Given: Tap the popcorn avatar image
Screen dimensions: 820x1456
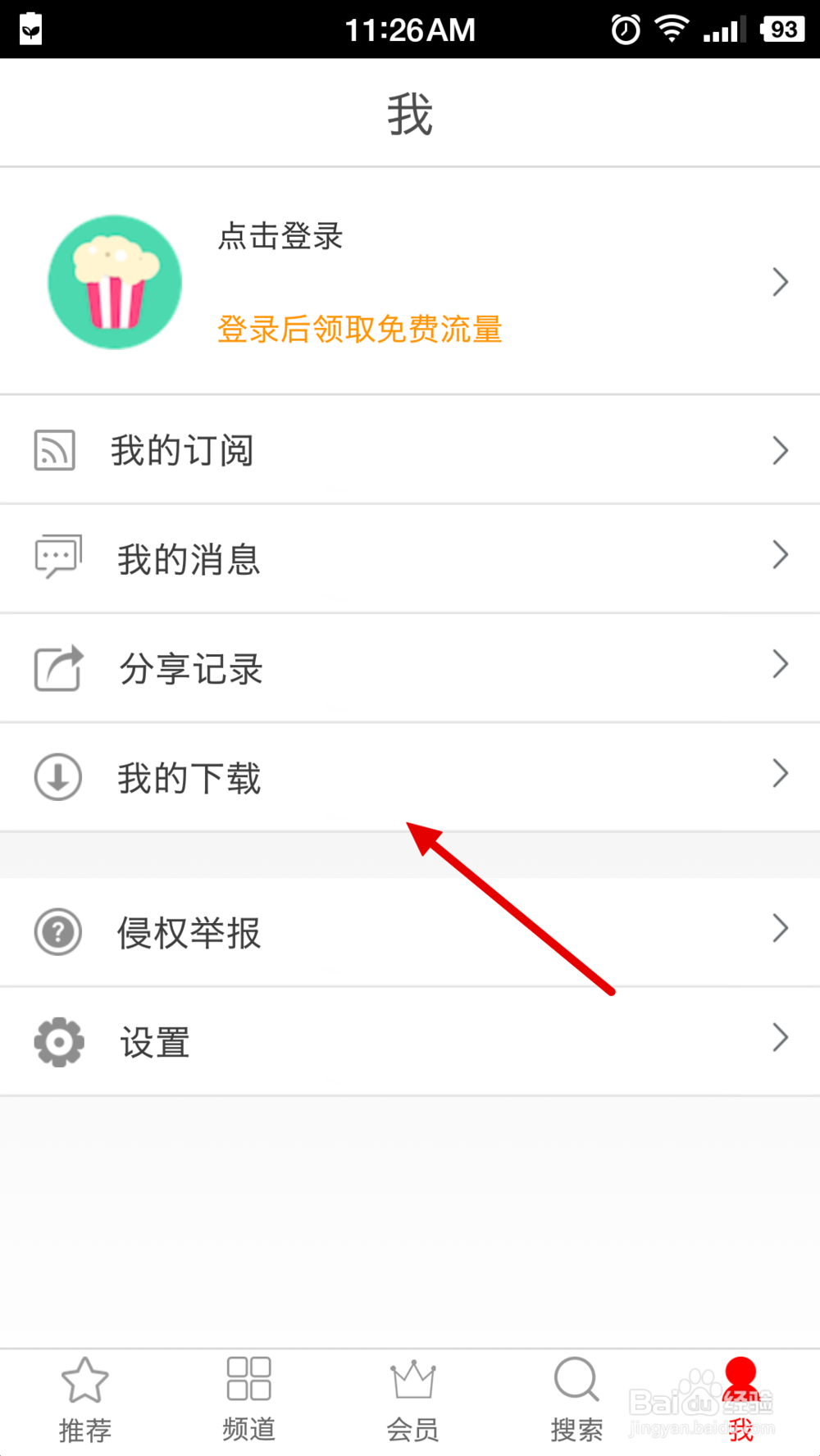Looking at the screenshot, I should (x=115, y=282).
